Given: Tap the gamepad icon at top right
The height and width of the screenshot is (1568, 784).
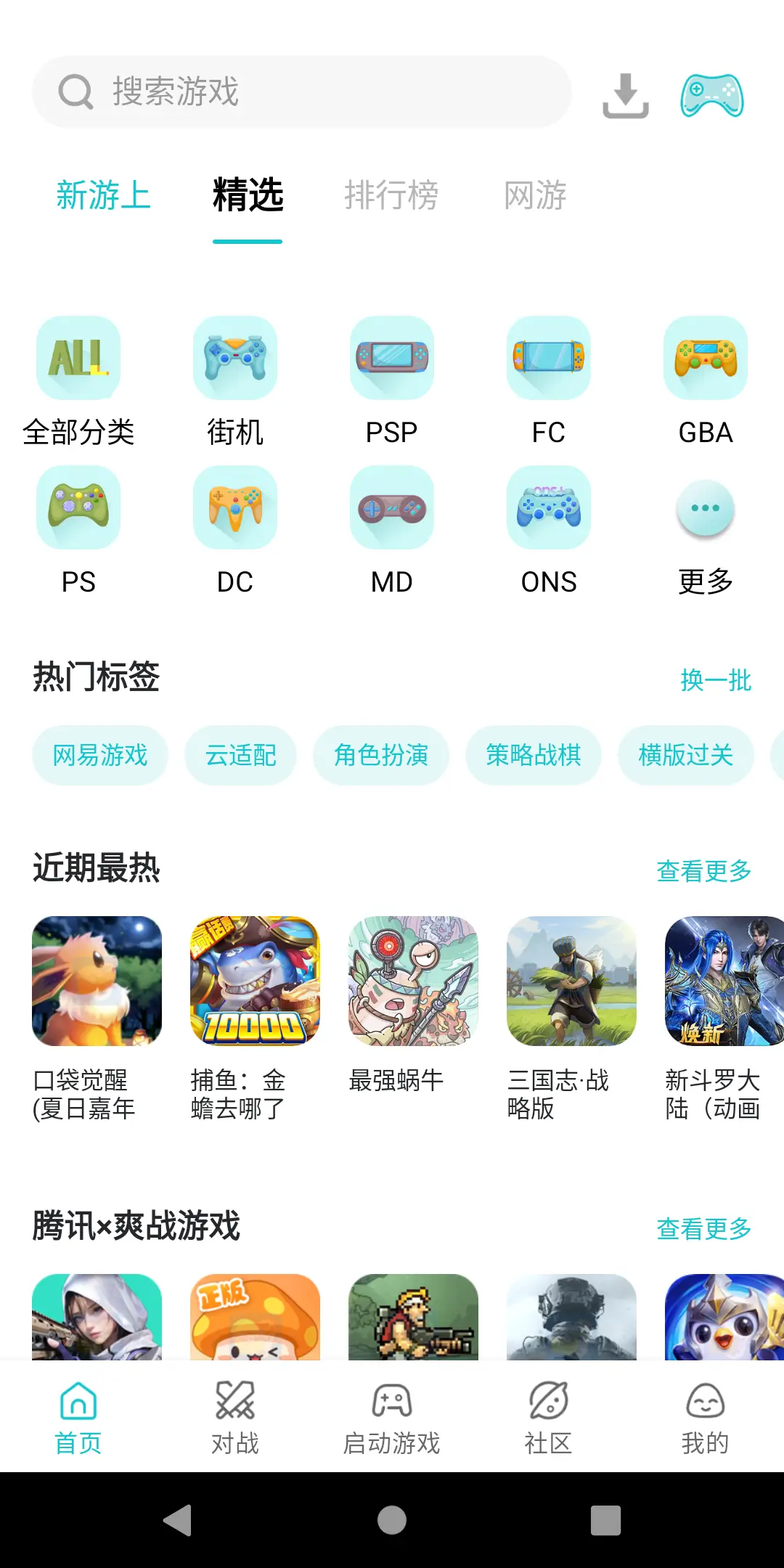Looking at the screenshot, I should [x=711, y=95].
